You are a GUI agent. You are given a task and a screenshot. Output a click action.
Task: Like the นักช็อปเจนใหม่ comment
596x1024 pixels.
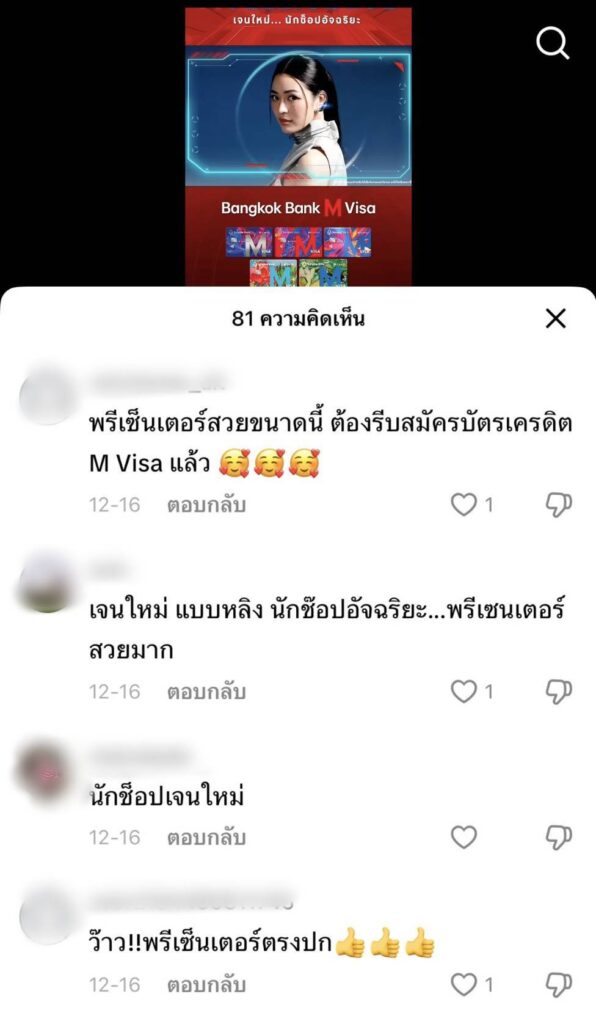[464, 837]
